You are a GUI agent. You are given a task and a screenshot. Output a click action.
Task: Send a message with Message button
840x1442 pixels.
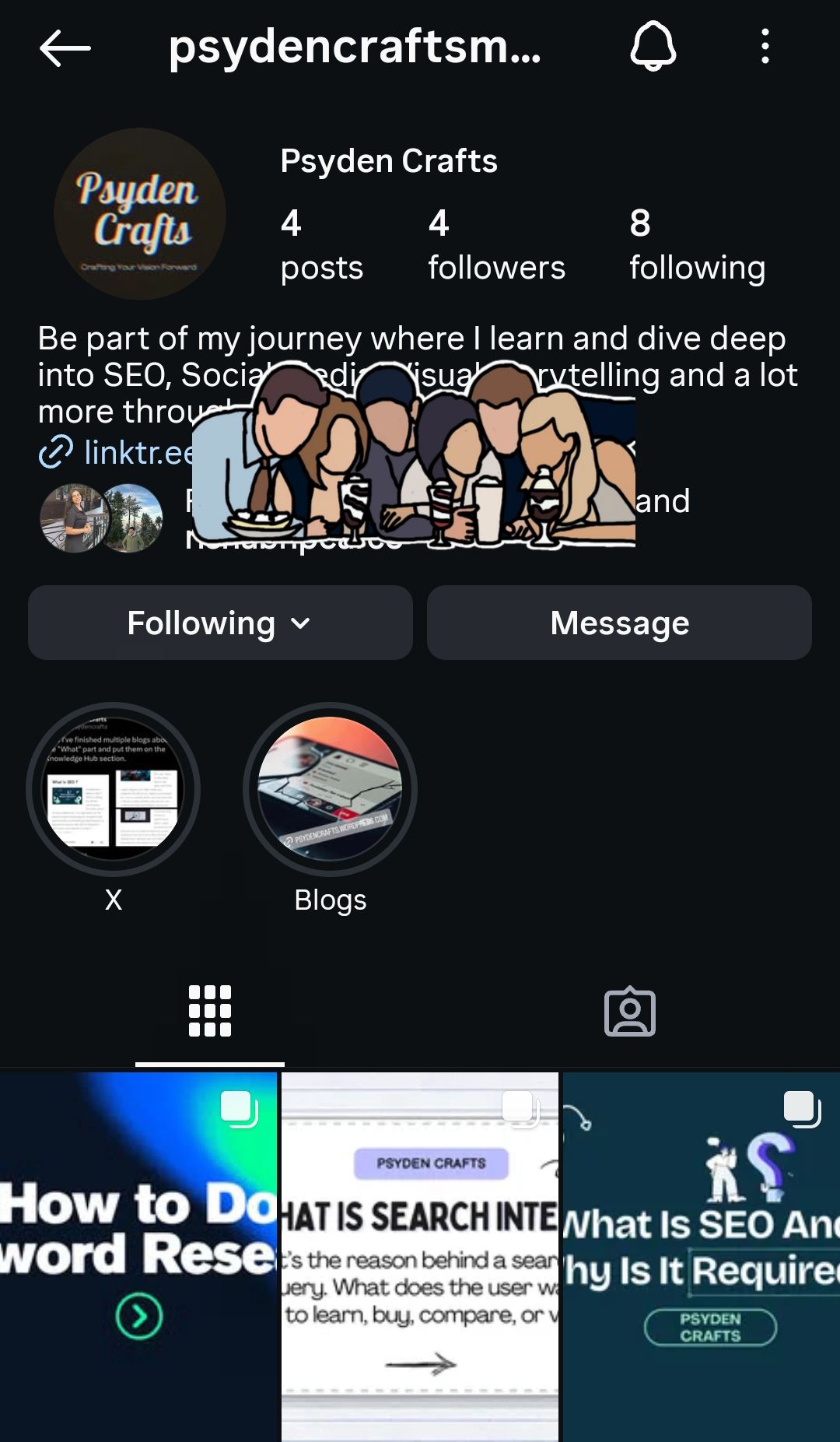click(x=619, y=623)
